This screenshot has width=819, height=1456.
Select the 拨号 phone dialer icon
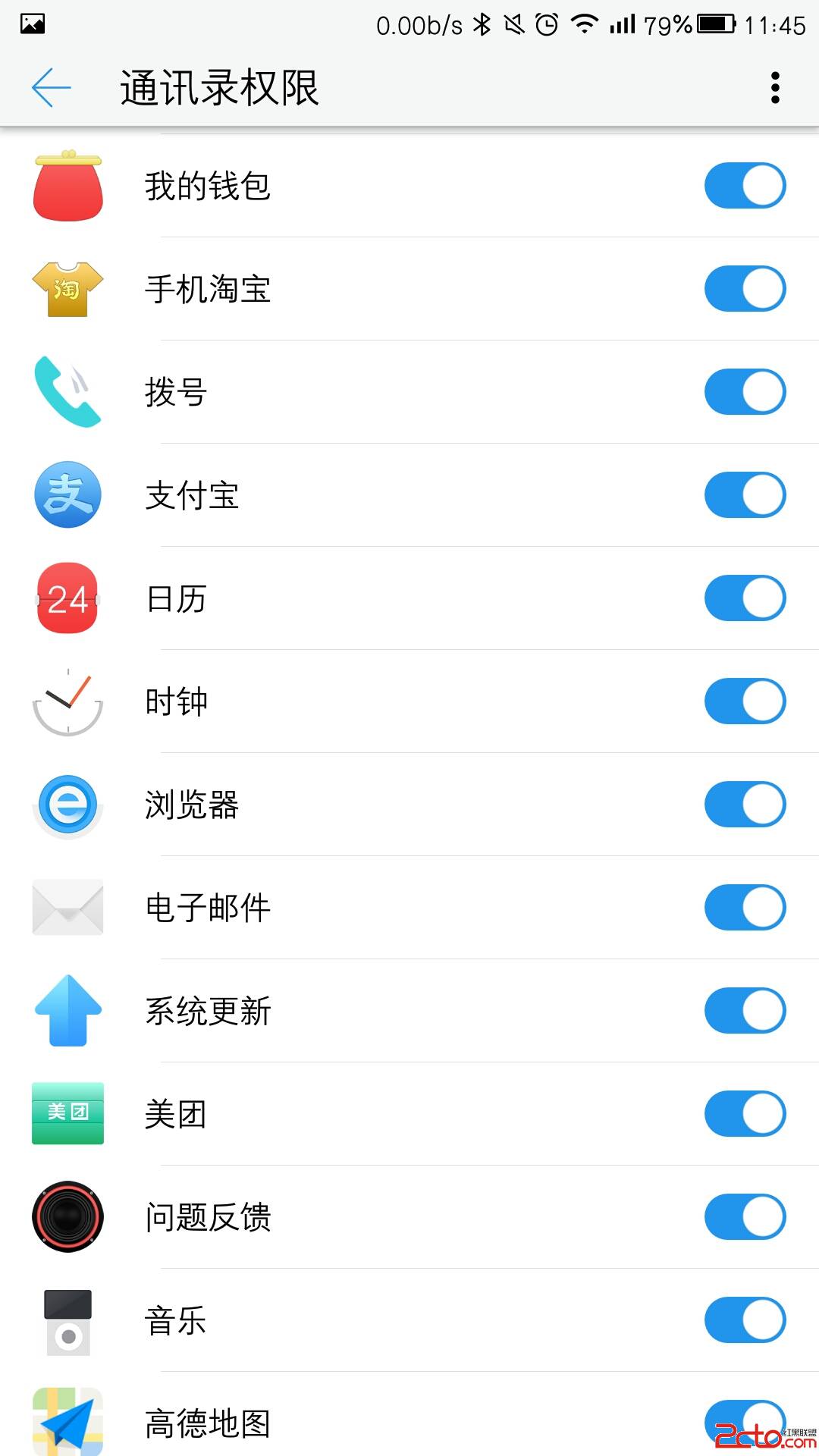67,391
